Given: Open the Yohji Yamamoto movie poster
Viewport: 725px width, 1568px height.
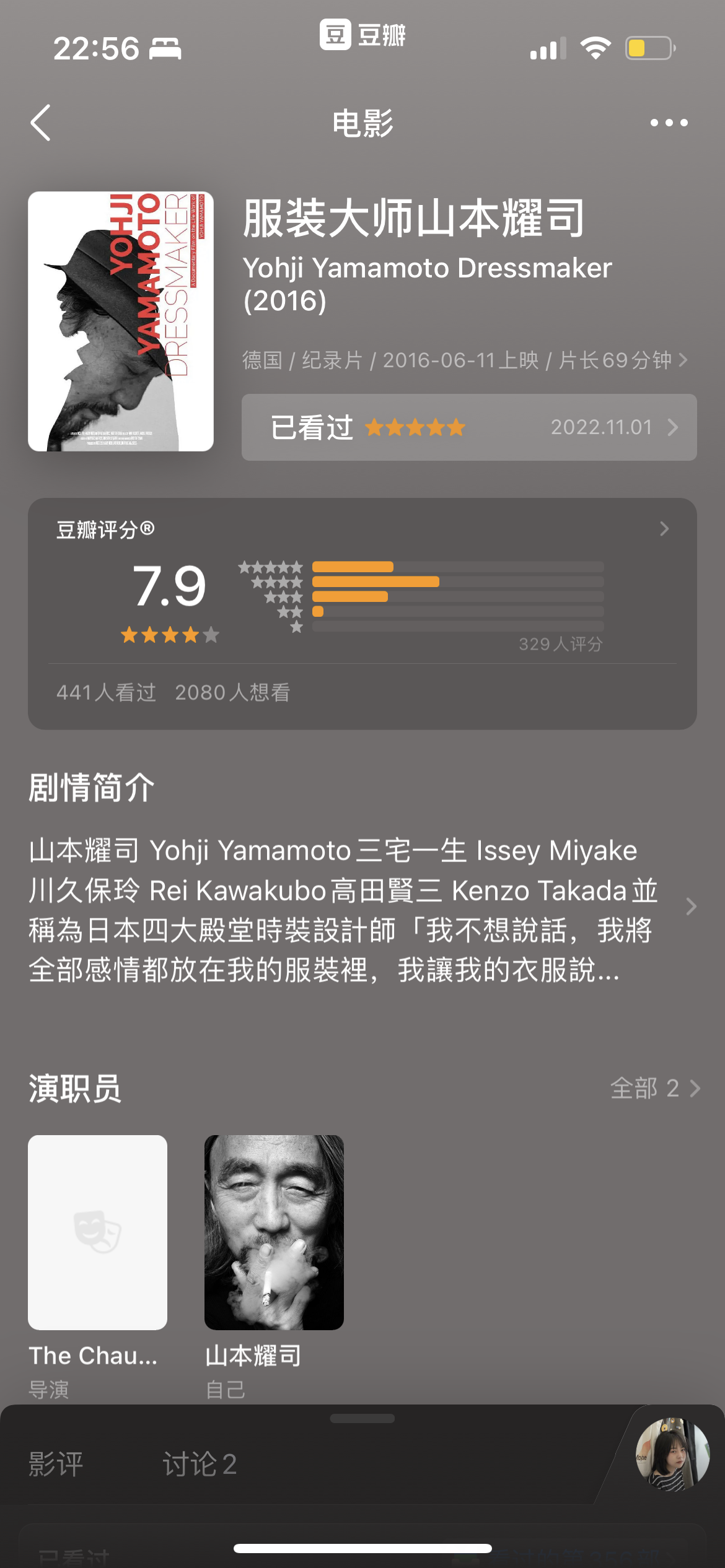Looking at the screenshot, I should (x=121, y=321).
